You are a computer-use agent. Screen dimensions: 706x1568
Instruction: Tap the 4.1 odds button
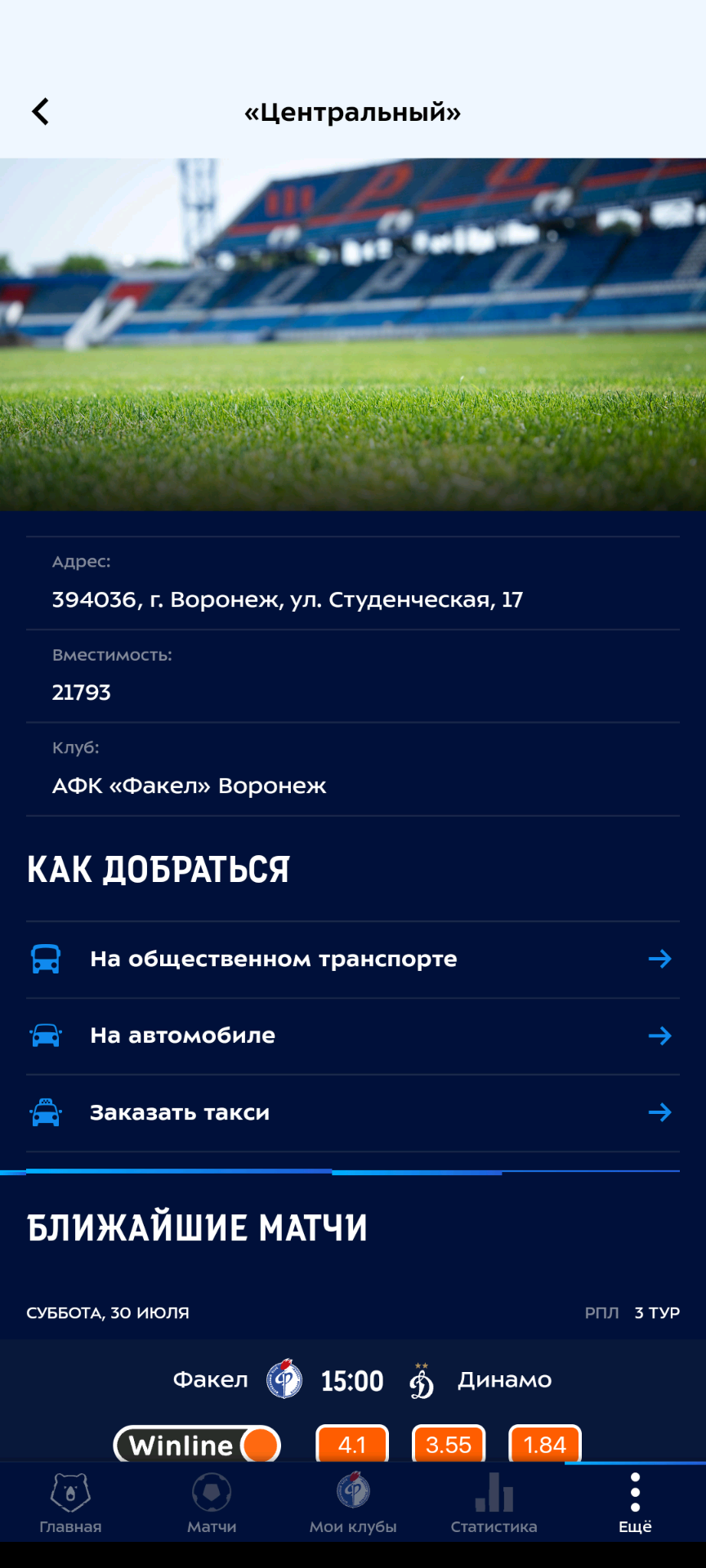point(352,1445)
